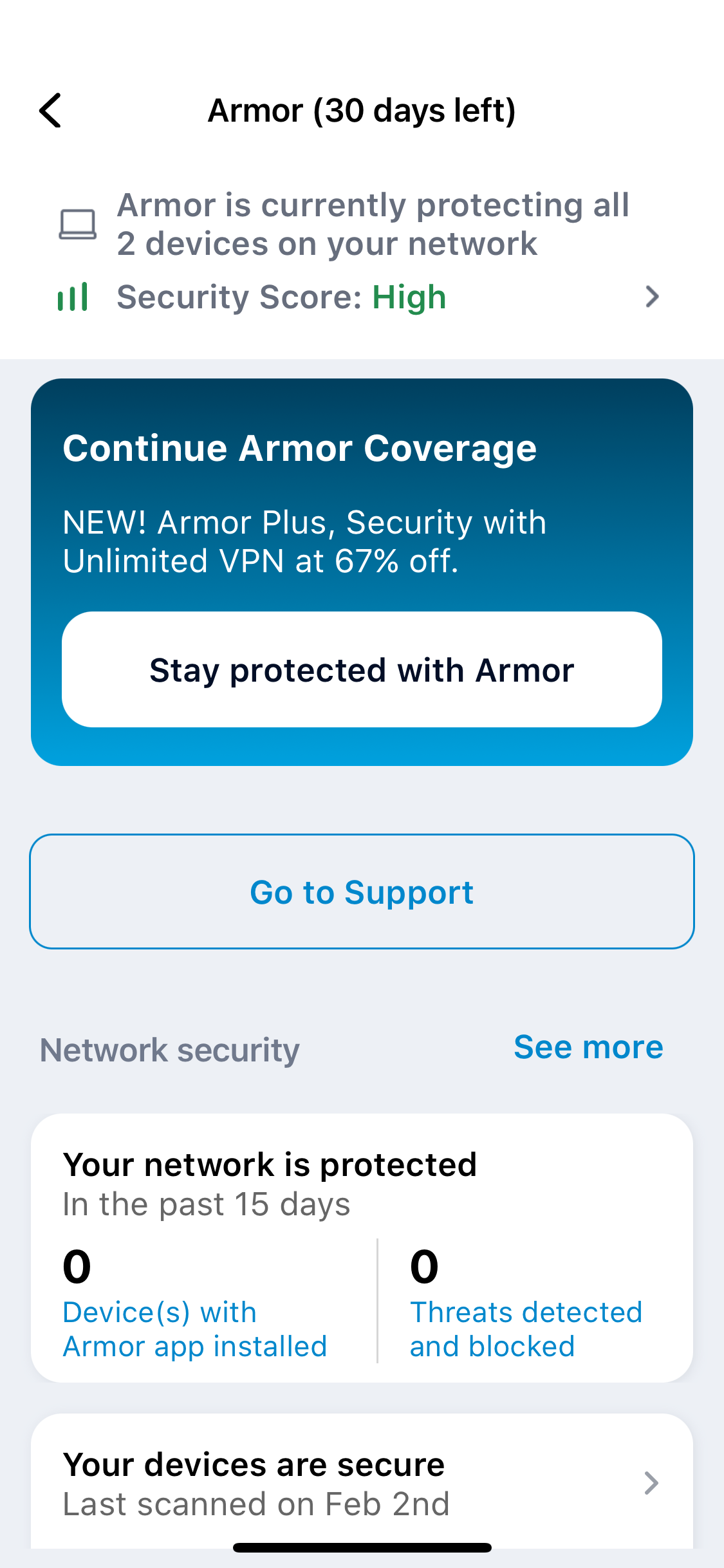View devices with Armor app installed

pyautogui.click(x=194, y=1329)
